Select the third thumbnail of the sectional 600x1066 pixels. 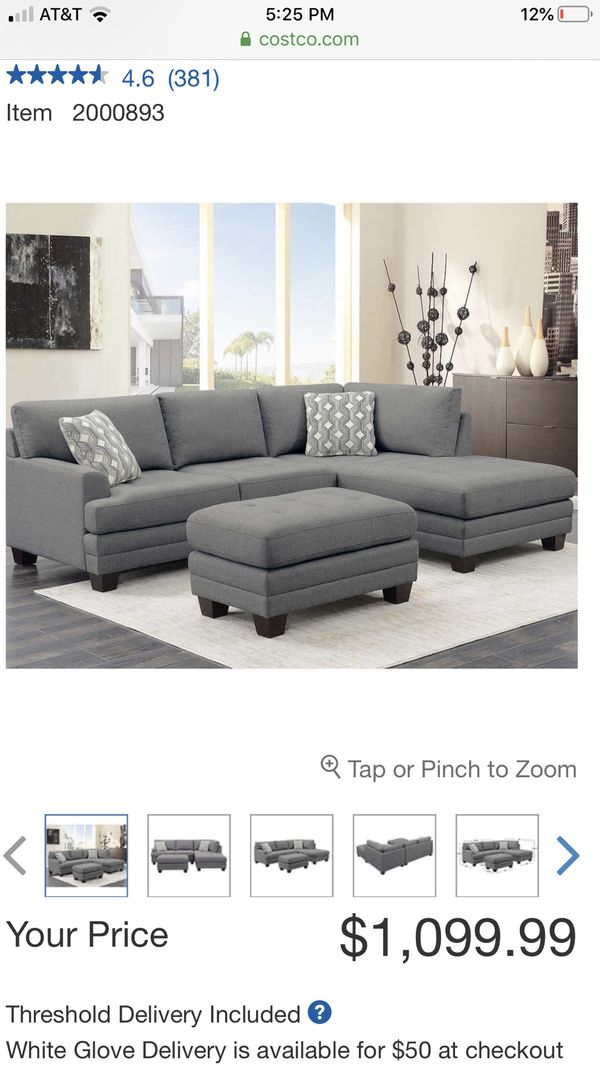[292, 855]
